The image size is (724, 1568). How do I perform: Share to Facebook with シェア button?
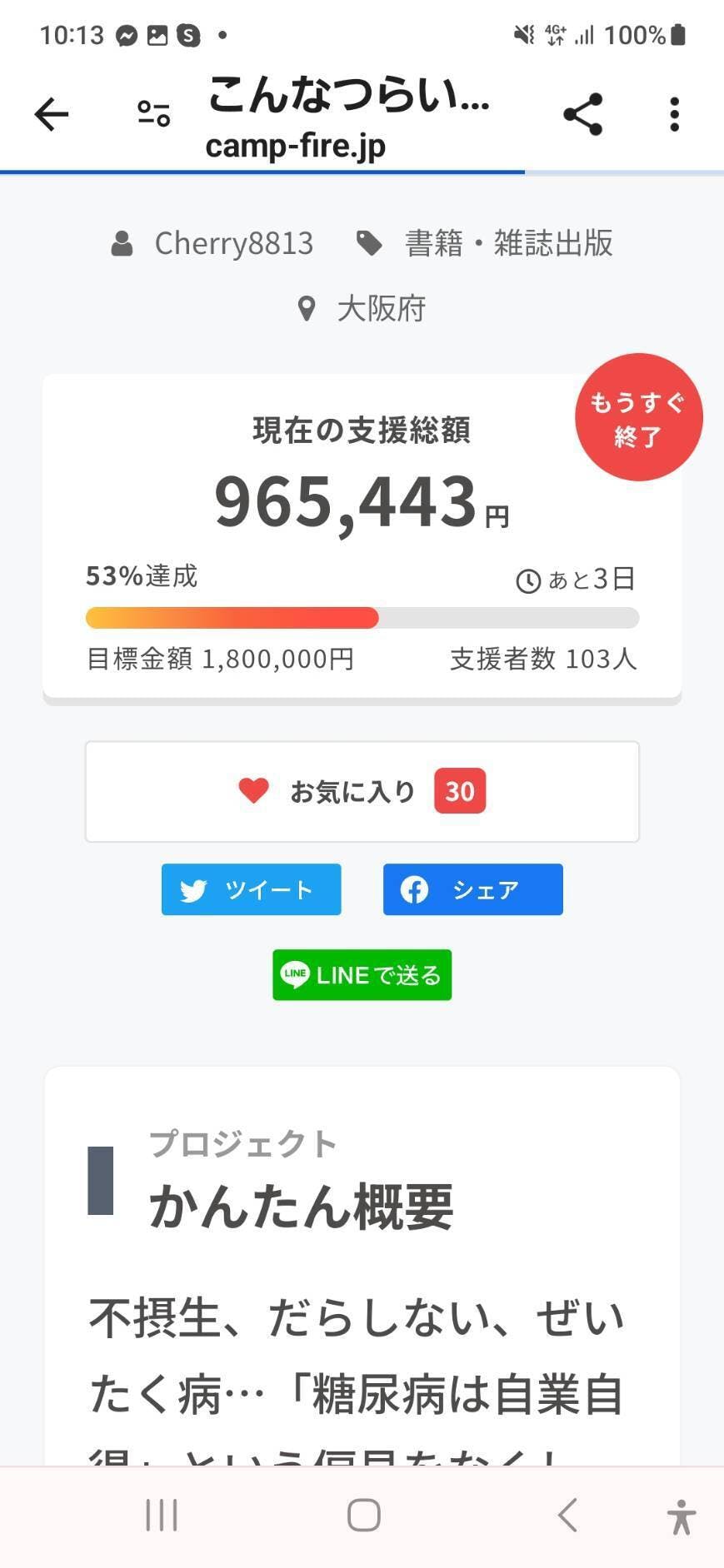point(472,889)
